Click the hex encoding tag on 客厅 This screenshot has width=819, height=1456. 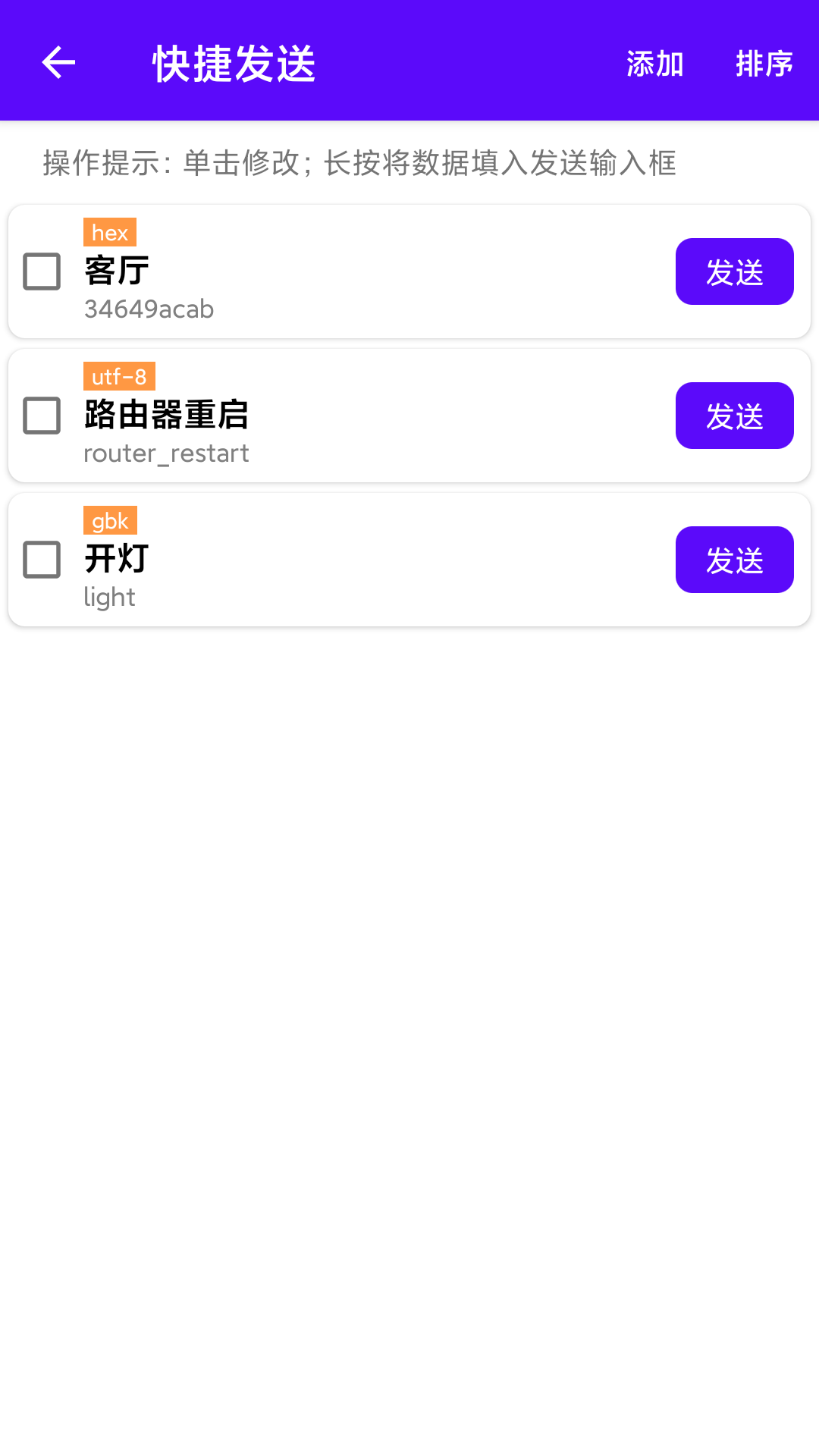point(109,232)
